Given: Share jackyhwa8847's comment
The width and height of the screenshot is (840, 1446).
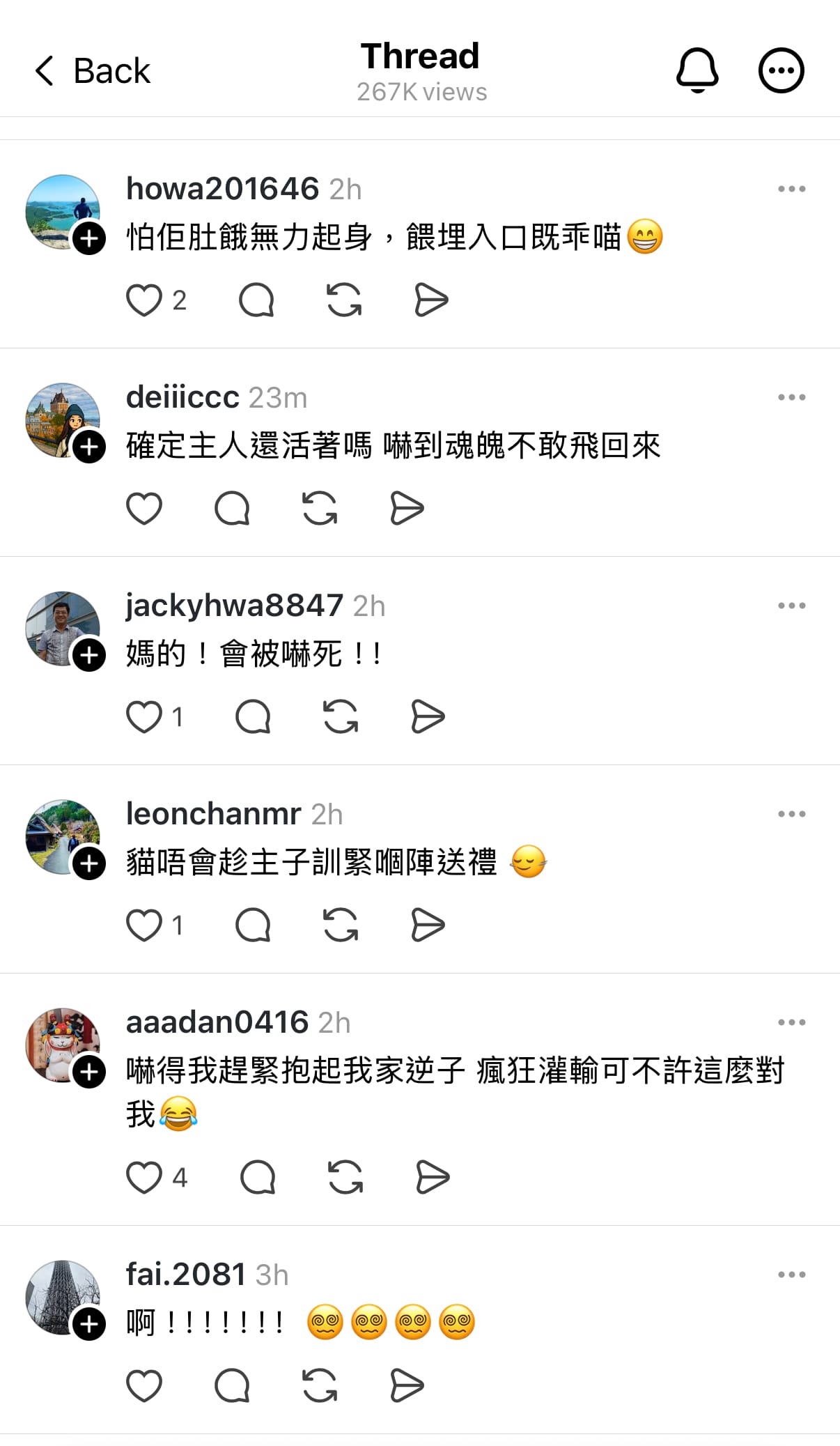Looking at the screenshot, I should tap(428, 716).
